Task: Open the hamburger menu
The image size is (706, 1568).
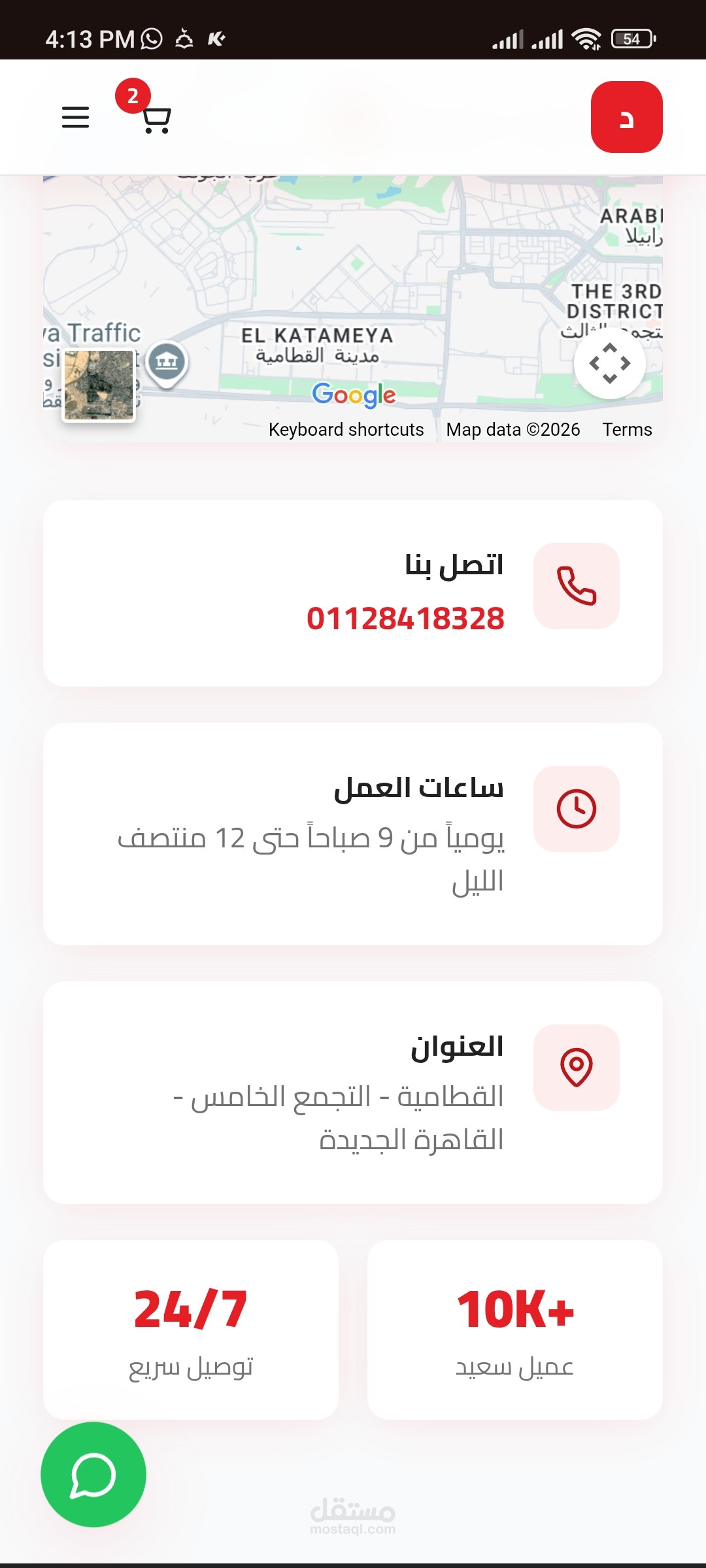Action: 75,118
